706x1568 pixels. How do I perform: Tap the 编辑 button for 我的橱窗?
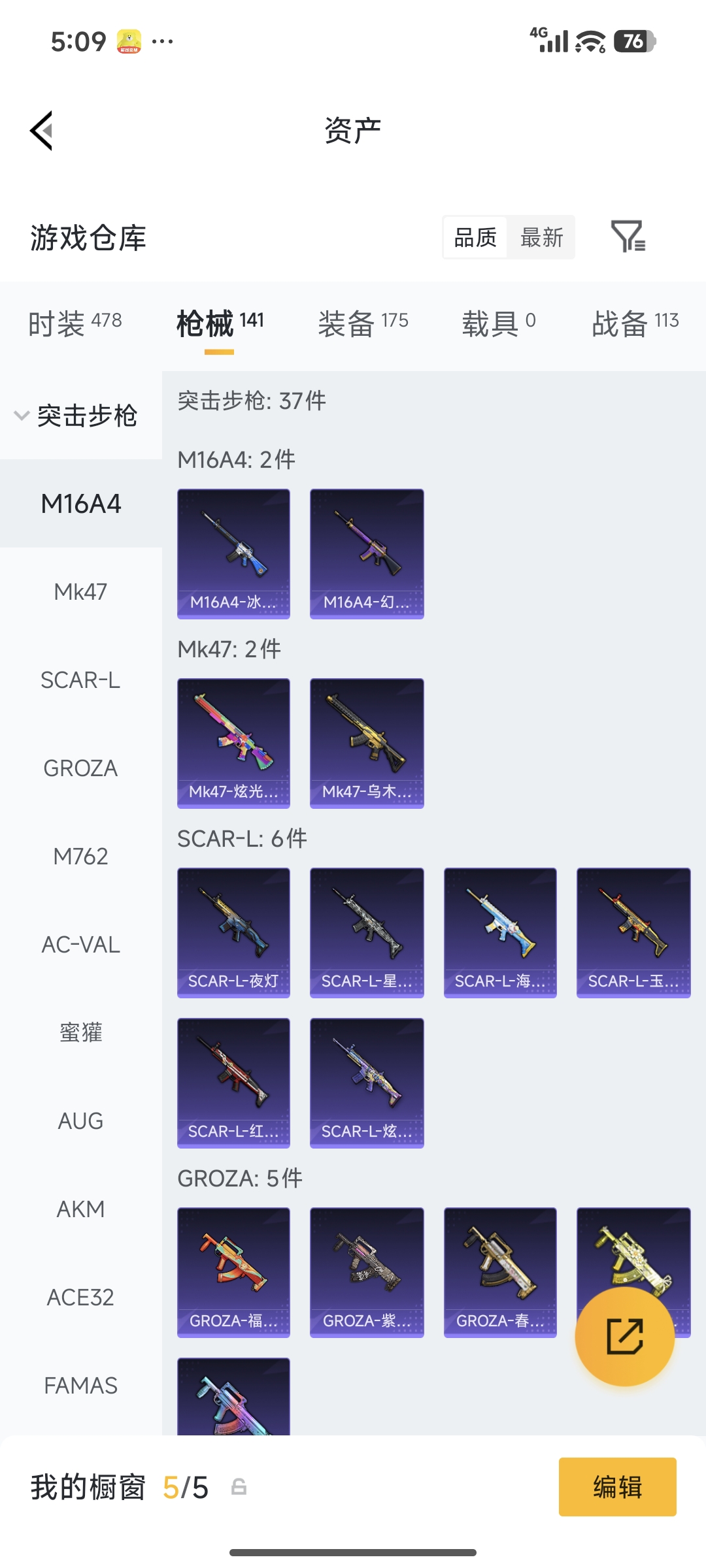point(617,1487)
